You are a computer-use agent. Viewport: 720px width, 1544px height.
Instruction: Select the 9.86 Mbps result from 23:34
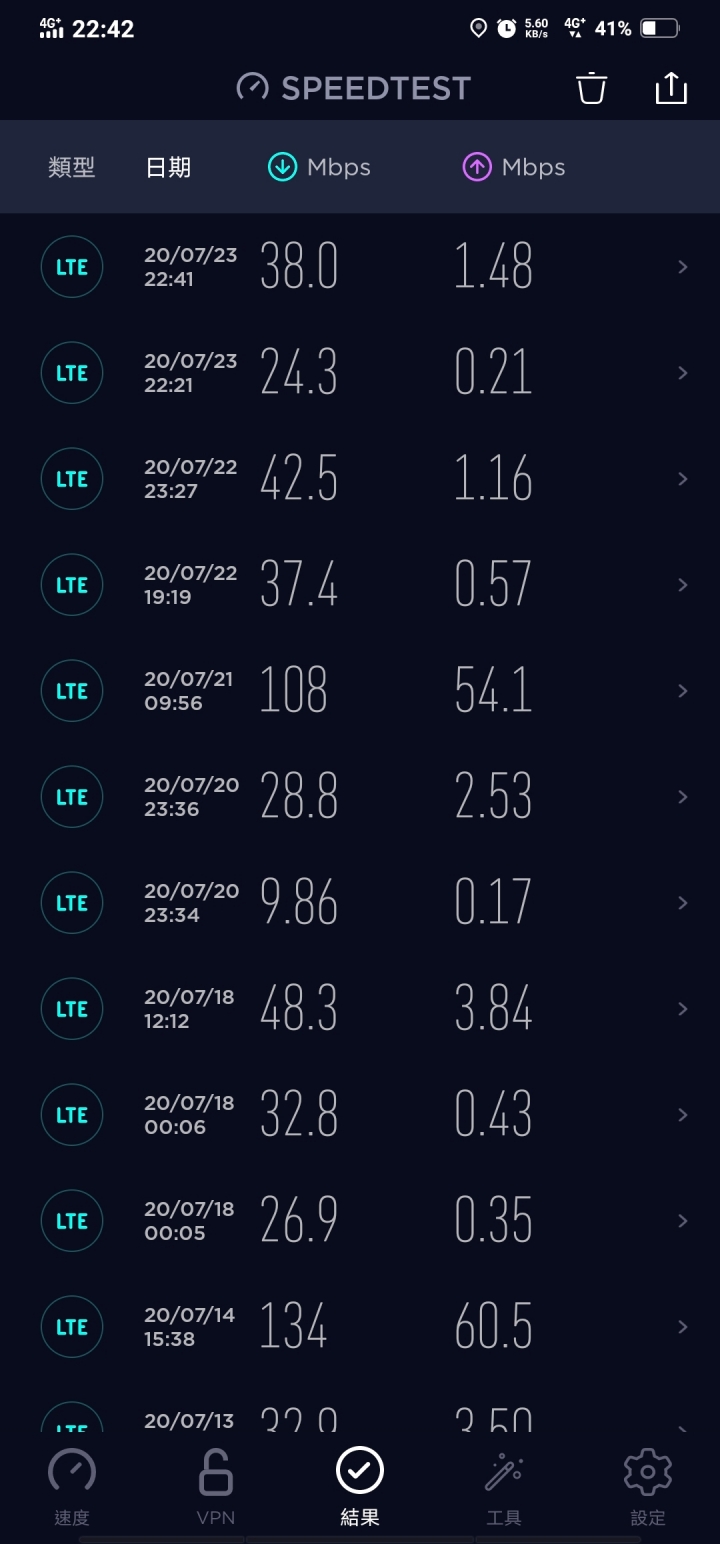point(360,903)
